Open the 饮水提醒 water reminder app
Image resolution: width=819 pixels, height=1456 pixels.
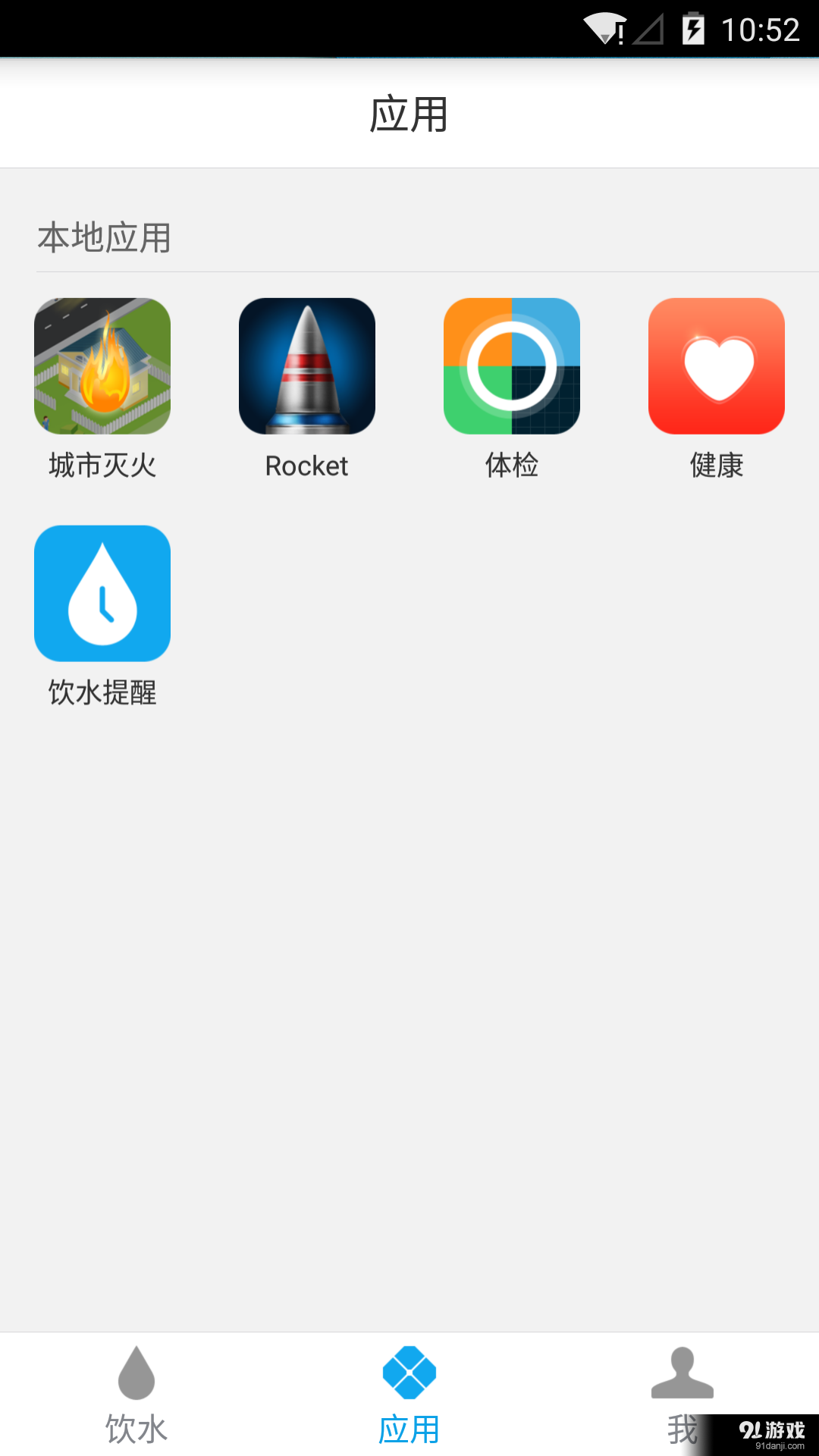tap(102, 593)
